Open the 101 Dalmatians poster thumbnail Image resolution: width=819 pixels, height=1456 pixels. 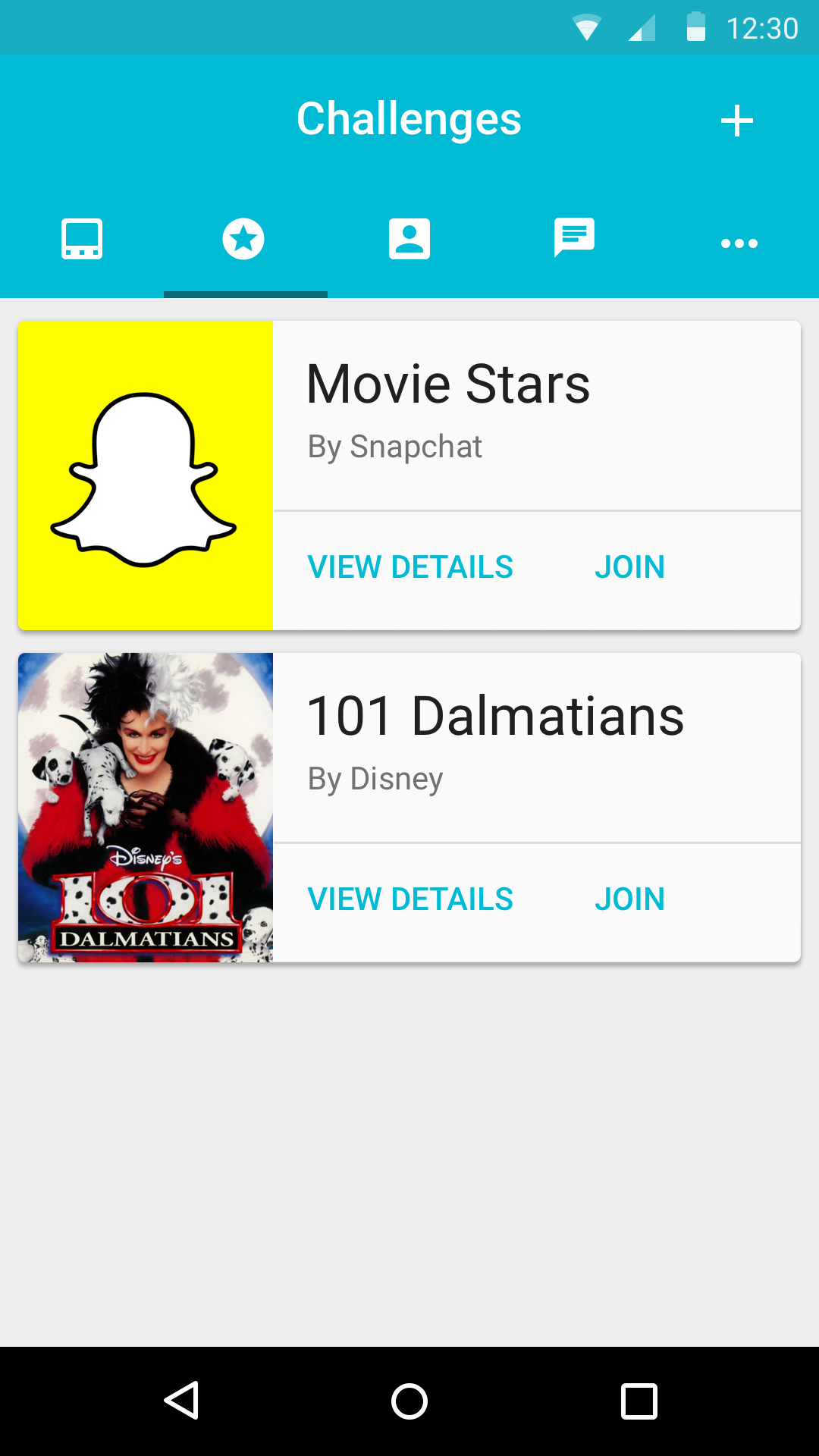pos(146,808)
